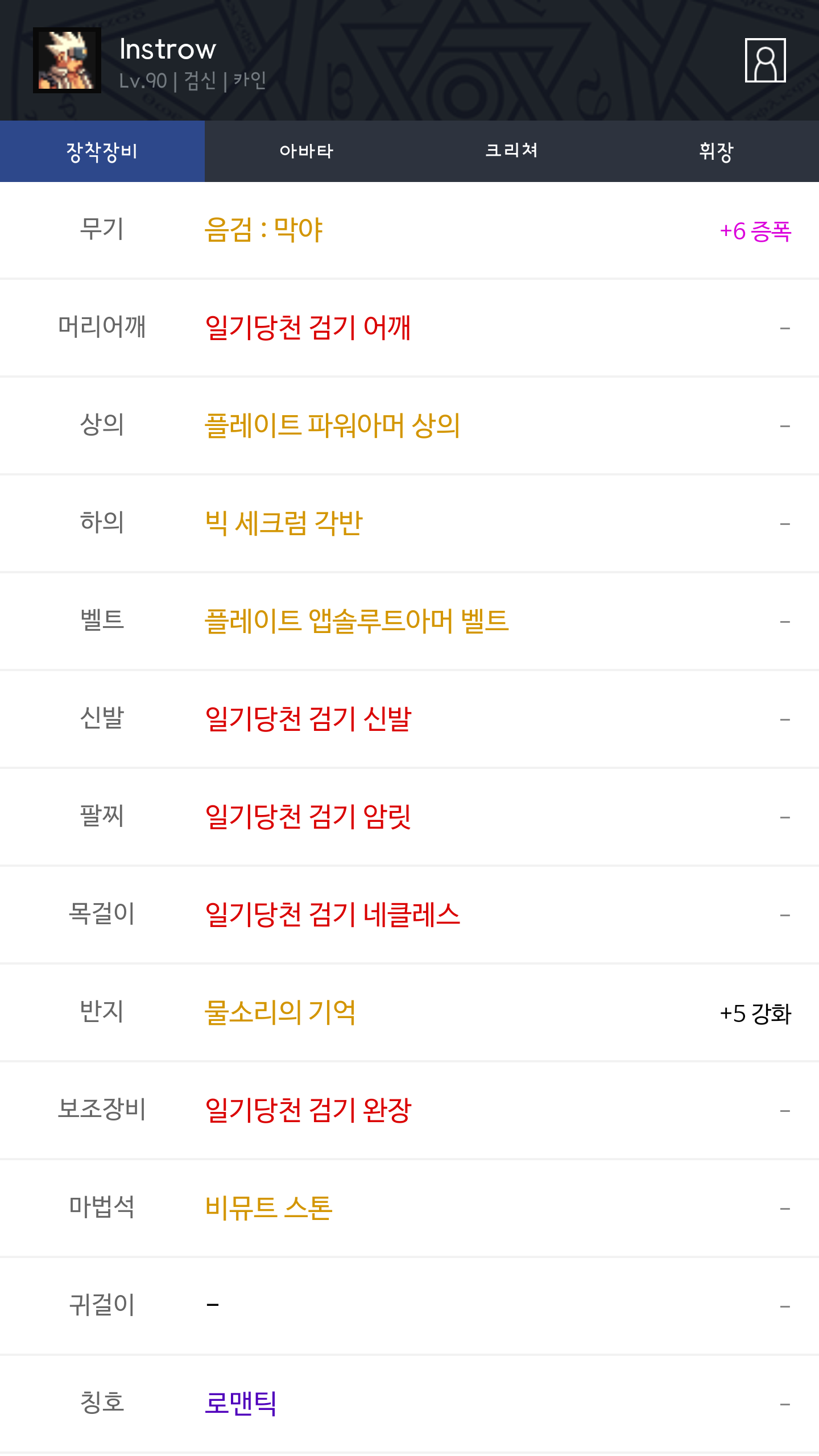View 플레이트 파워아머 상의 details
Screen dimensions: 819x1456
pyautogui.click(x=332, y=426)
